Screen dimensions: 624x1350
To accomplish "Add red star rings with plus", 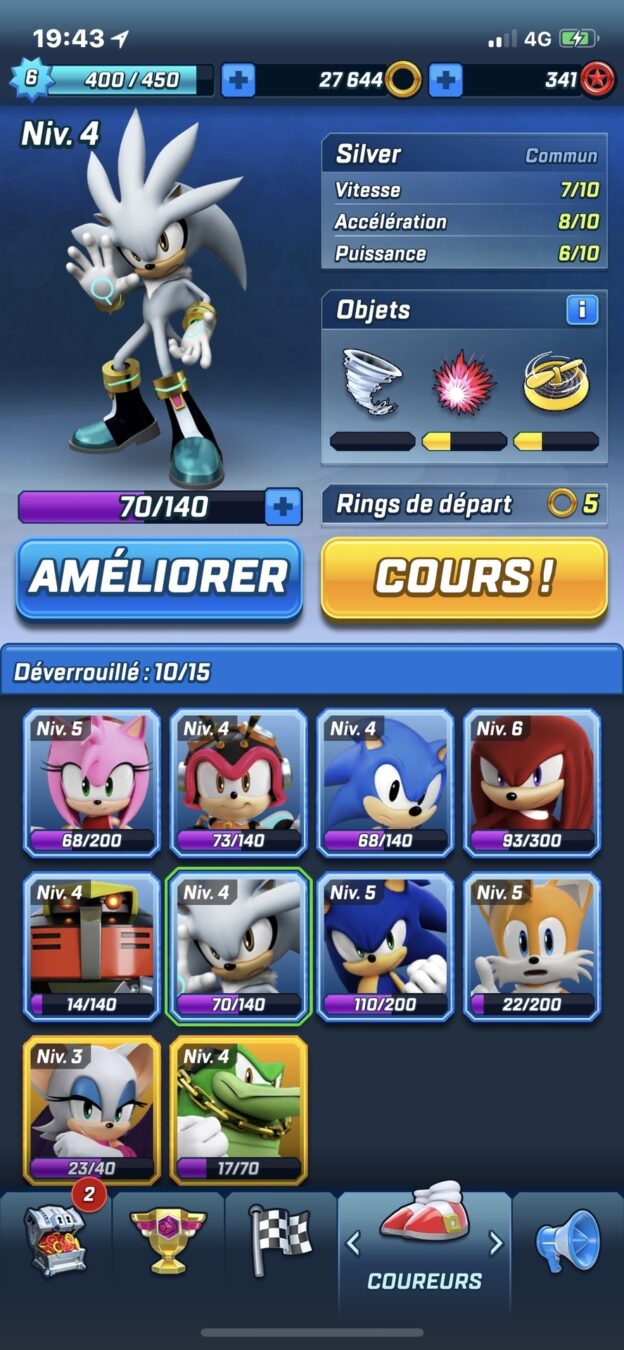I will pyautogui.click(x=446, y=80).
